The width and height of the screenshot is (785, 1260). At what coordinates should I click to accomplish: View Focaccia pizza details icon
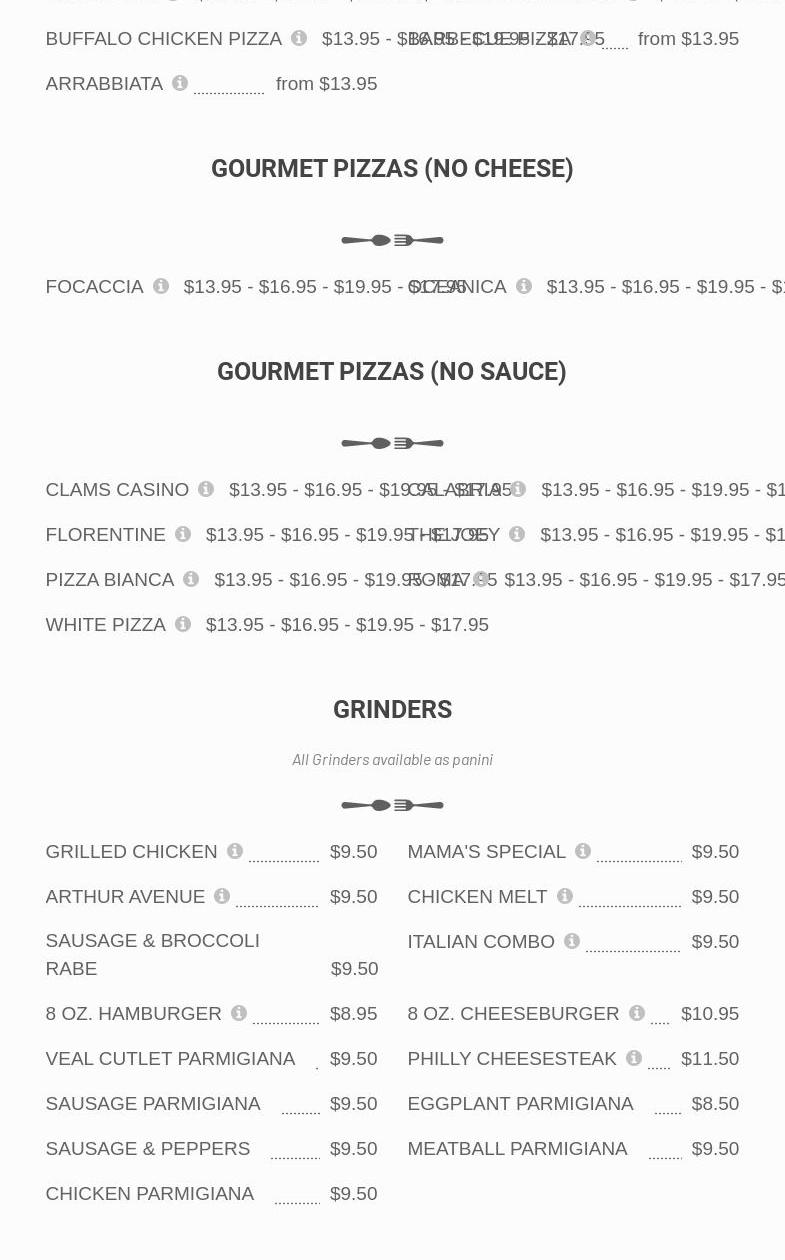[x=161, y=286]
